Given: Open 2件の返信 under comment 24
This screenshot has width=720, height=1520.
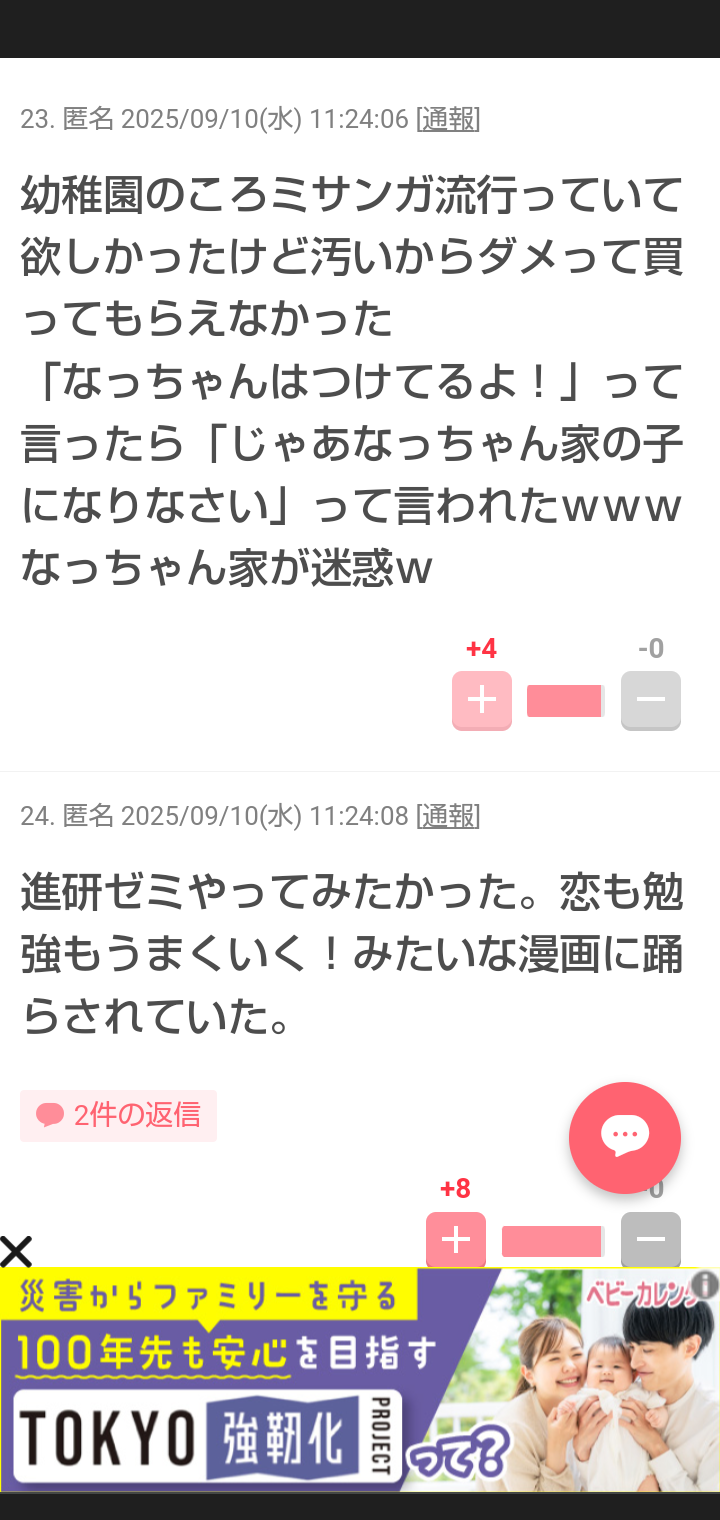Looking at the screenshot, I should [118, 1115].
